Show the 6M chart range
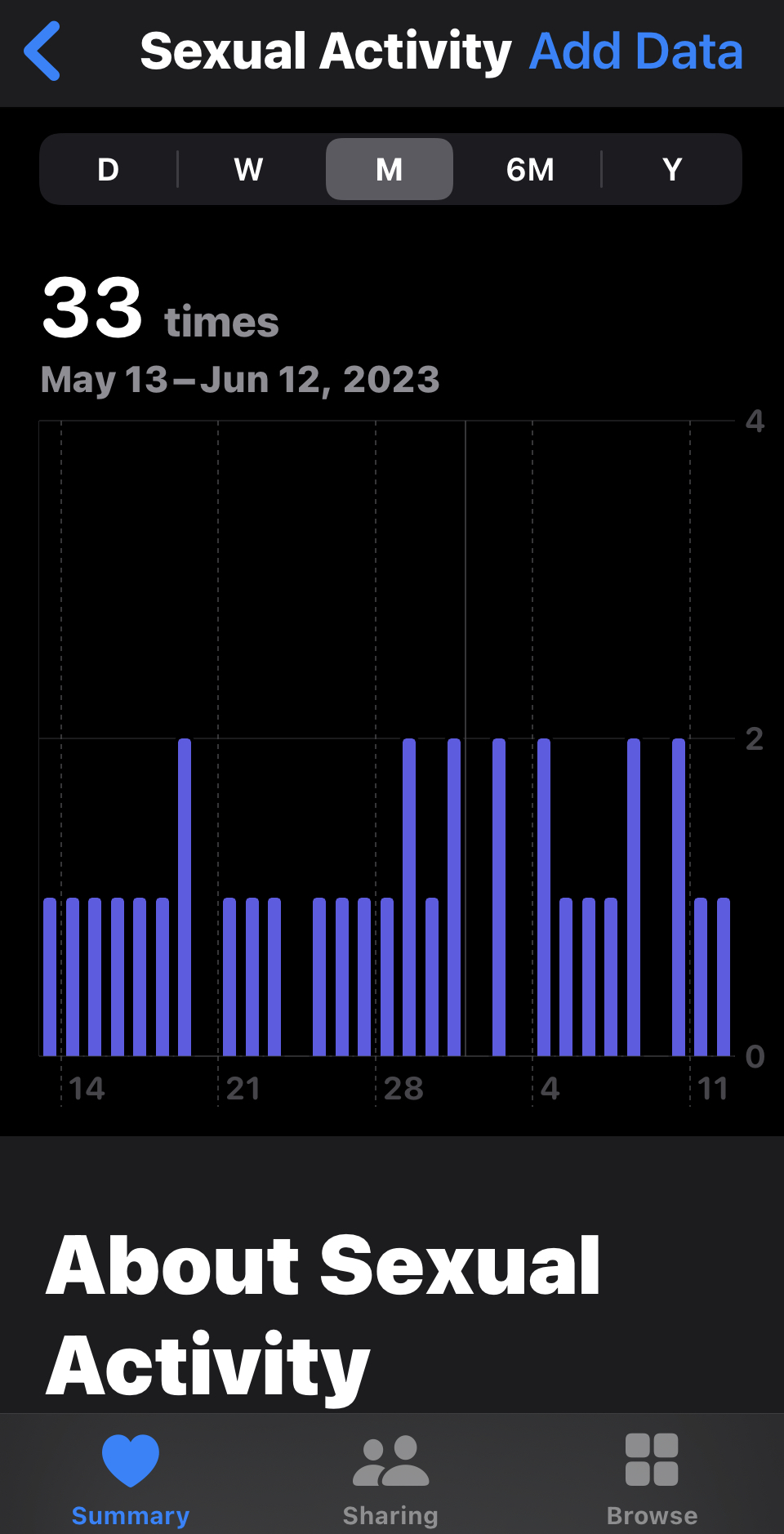Viewport: 784px width, 1534px height. [530, 169]
